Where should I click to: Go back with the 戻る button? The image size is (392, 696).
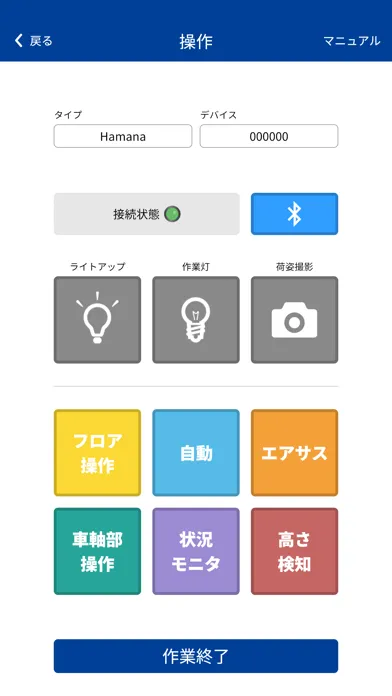tap(34, 41)
